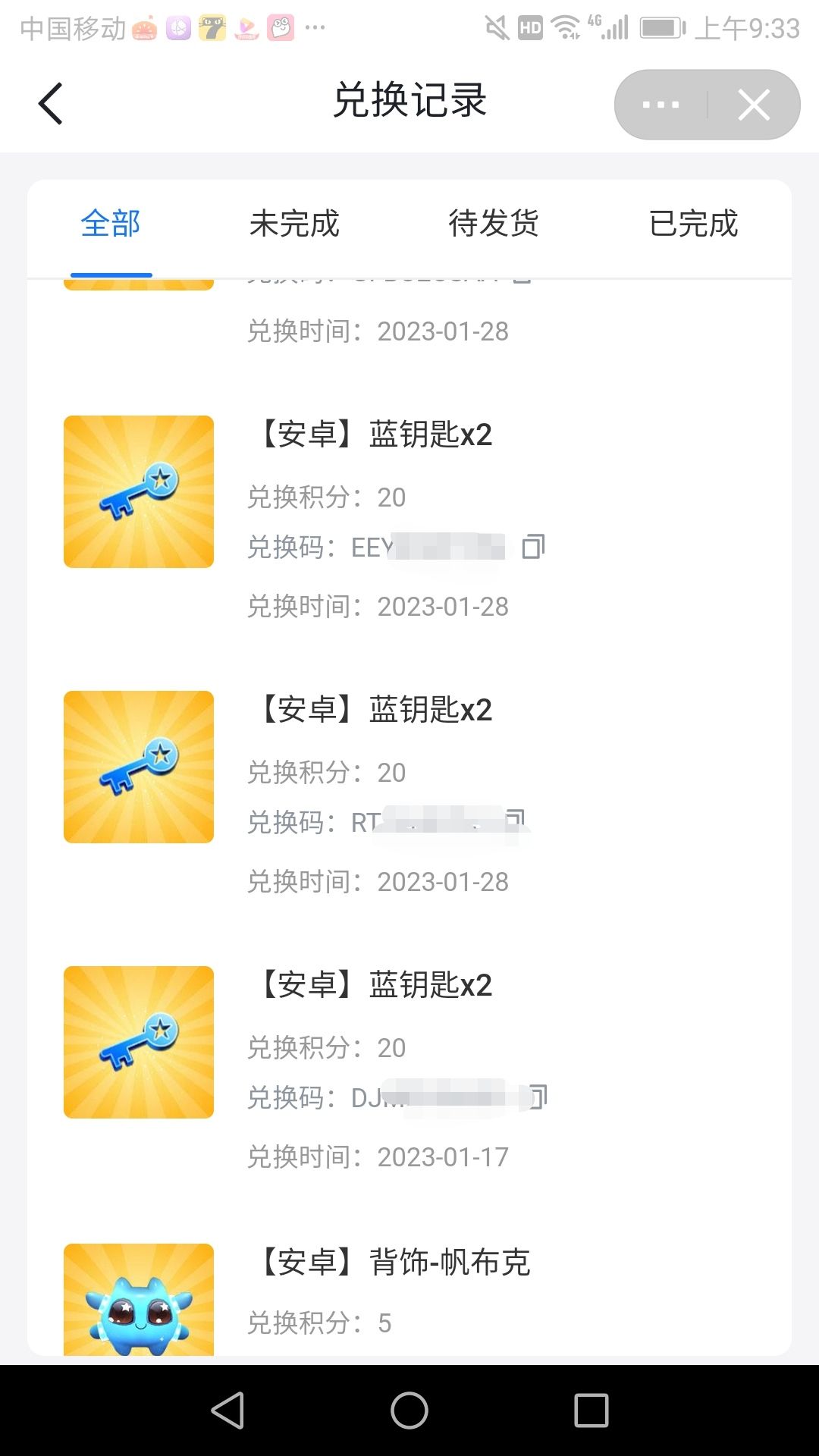Open recent apps from navigation bar
Image resolution: width=819 pixels, height=1456 pixels.
coord(591,1410)
